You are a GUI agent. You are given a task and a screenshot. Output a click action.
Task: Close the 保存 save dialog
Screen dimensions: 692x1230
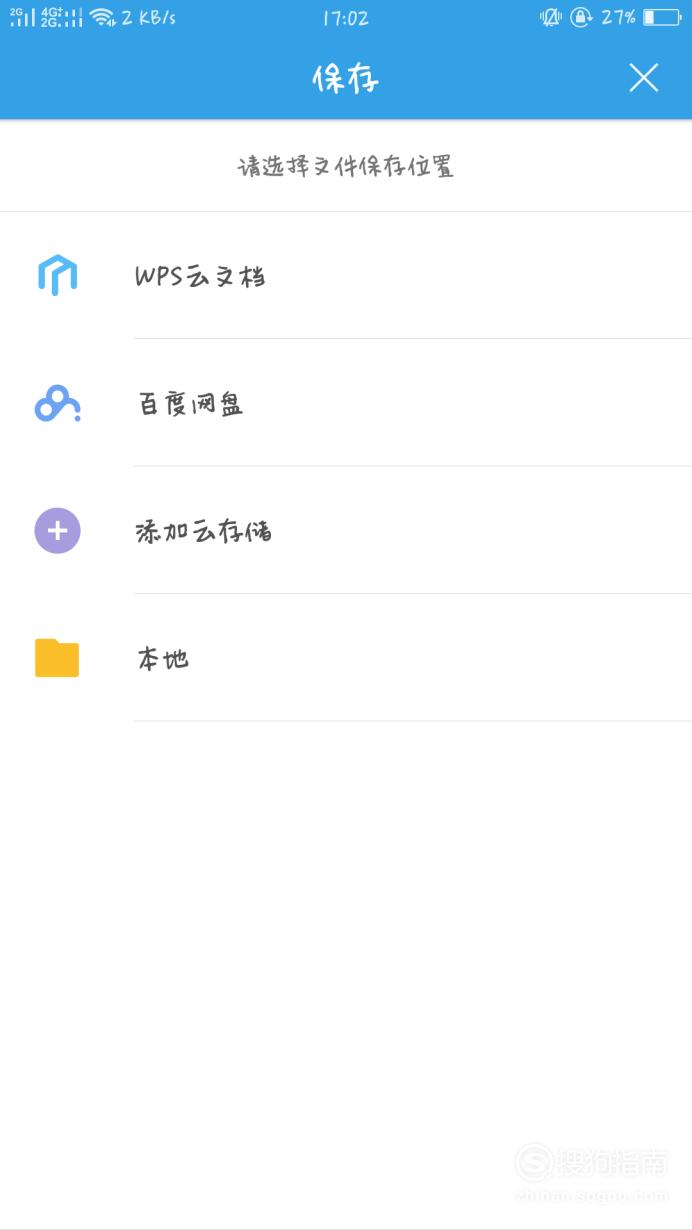[643, 78]
